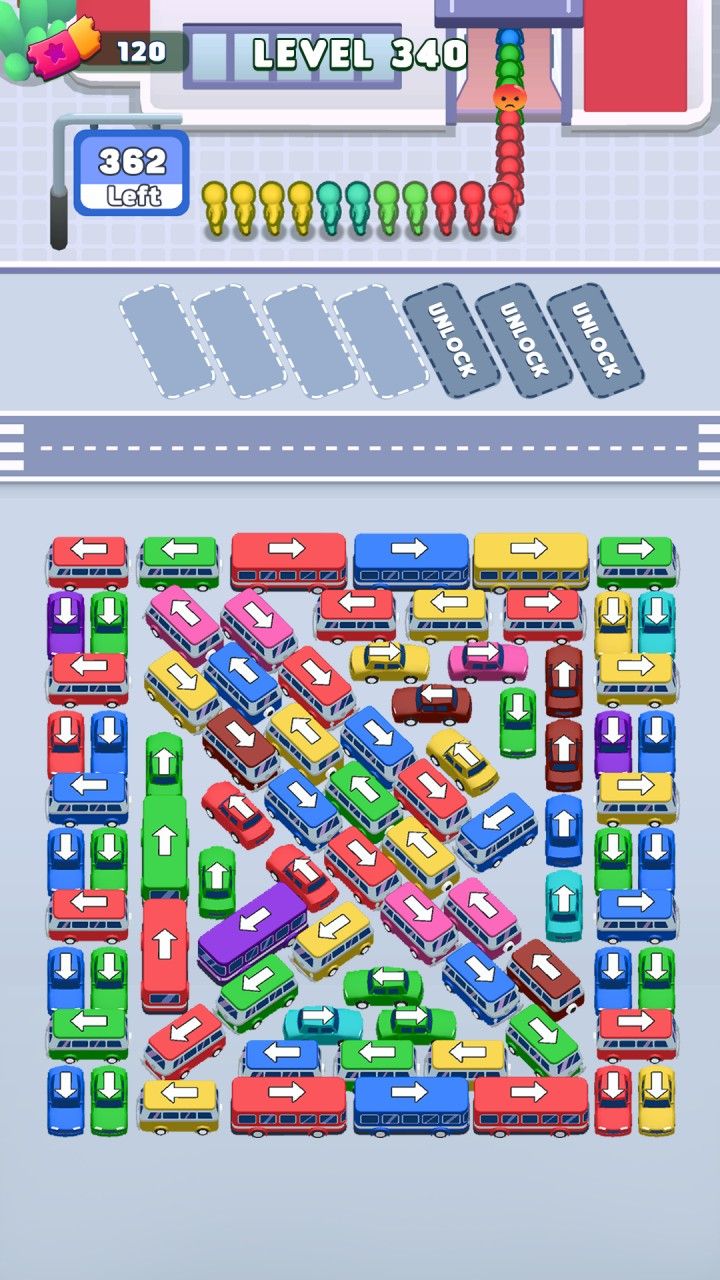Image resolution: width=720 pixels, height=1280 pixels.
Task: Unlock the leftmost locked parking slot
Action: tap(452, 340)
